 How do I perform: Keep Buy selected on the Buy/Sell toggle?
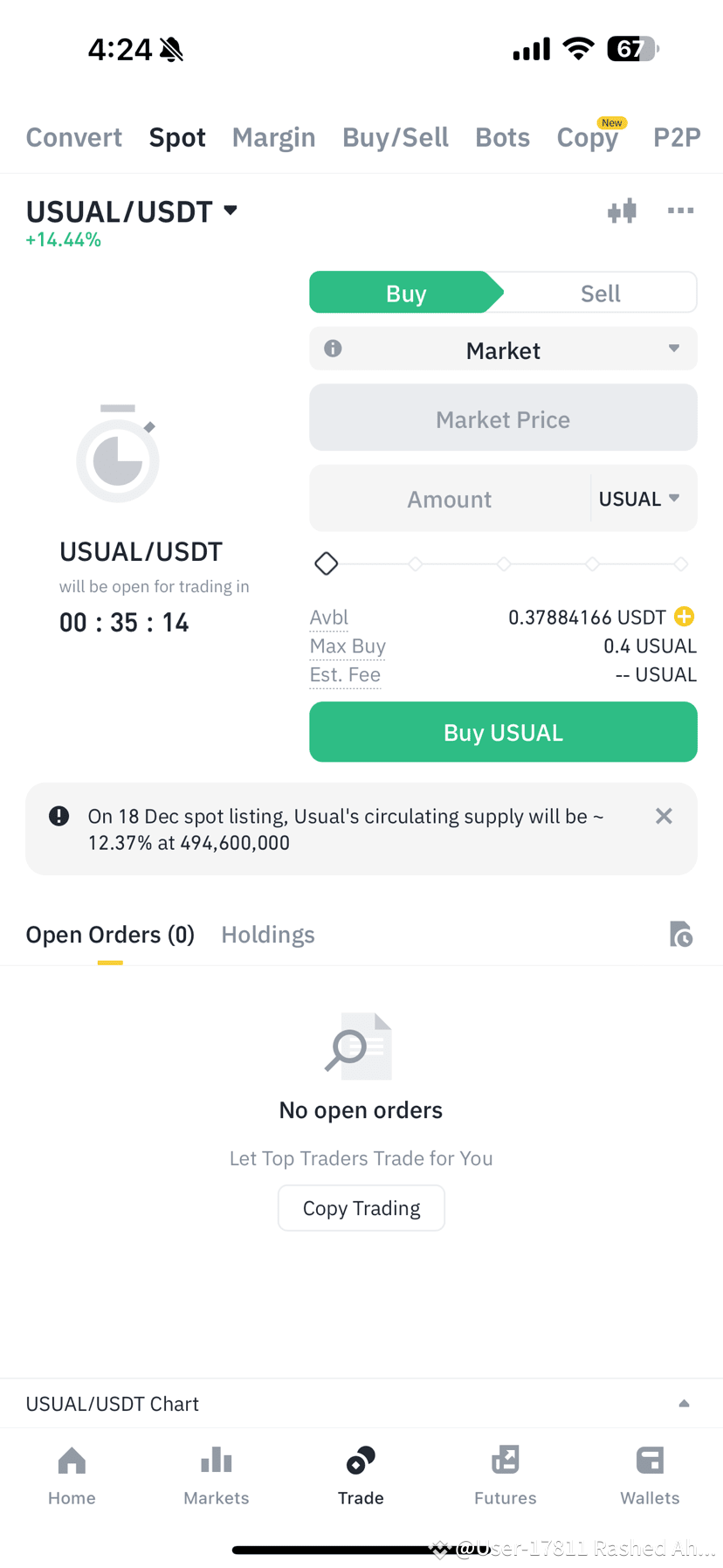(406, 293)
